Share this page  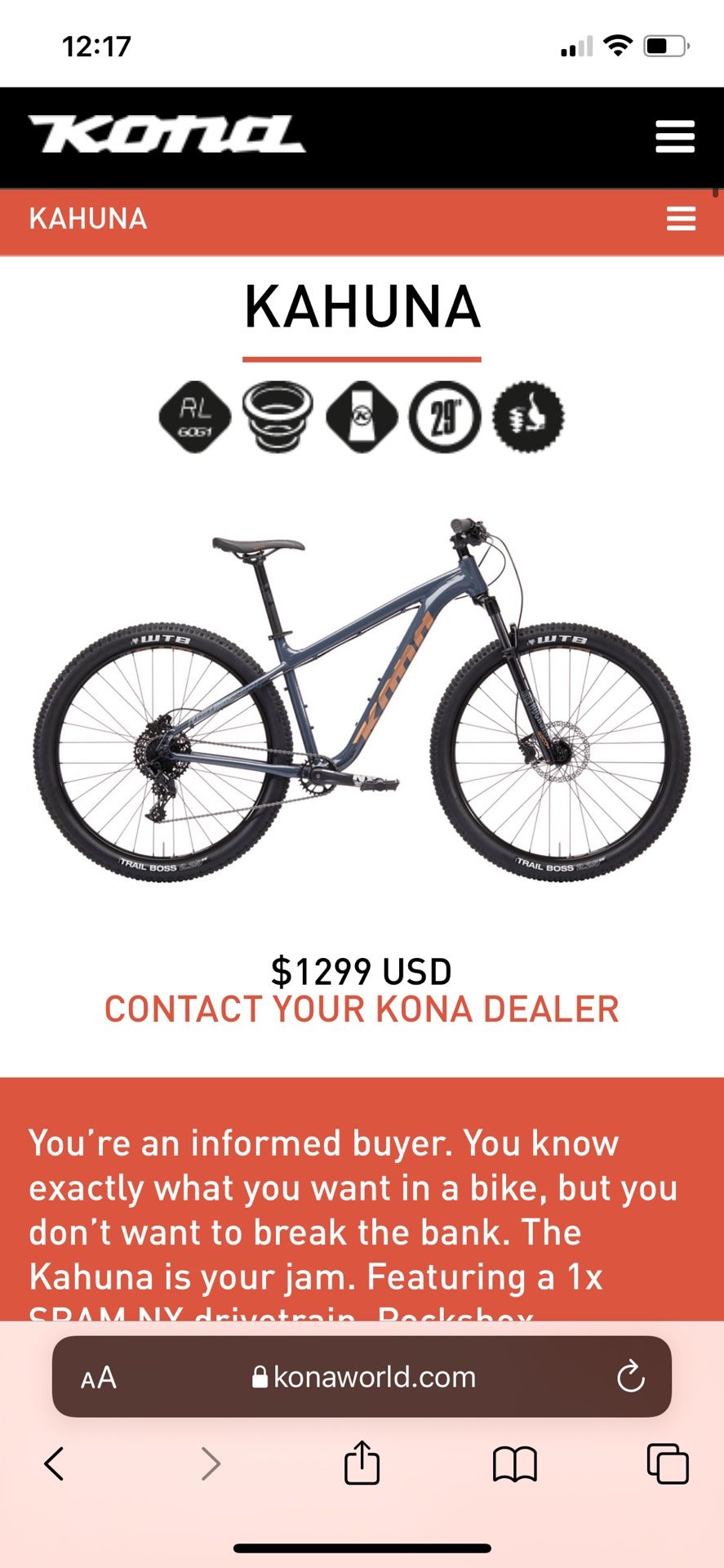(362, 1462)
